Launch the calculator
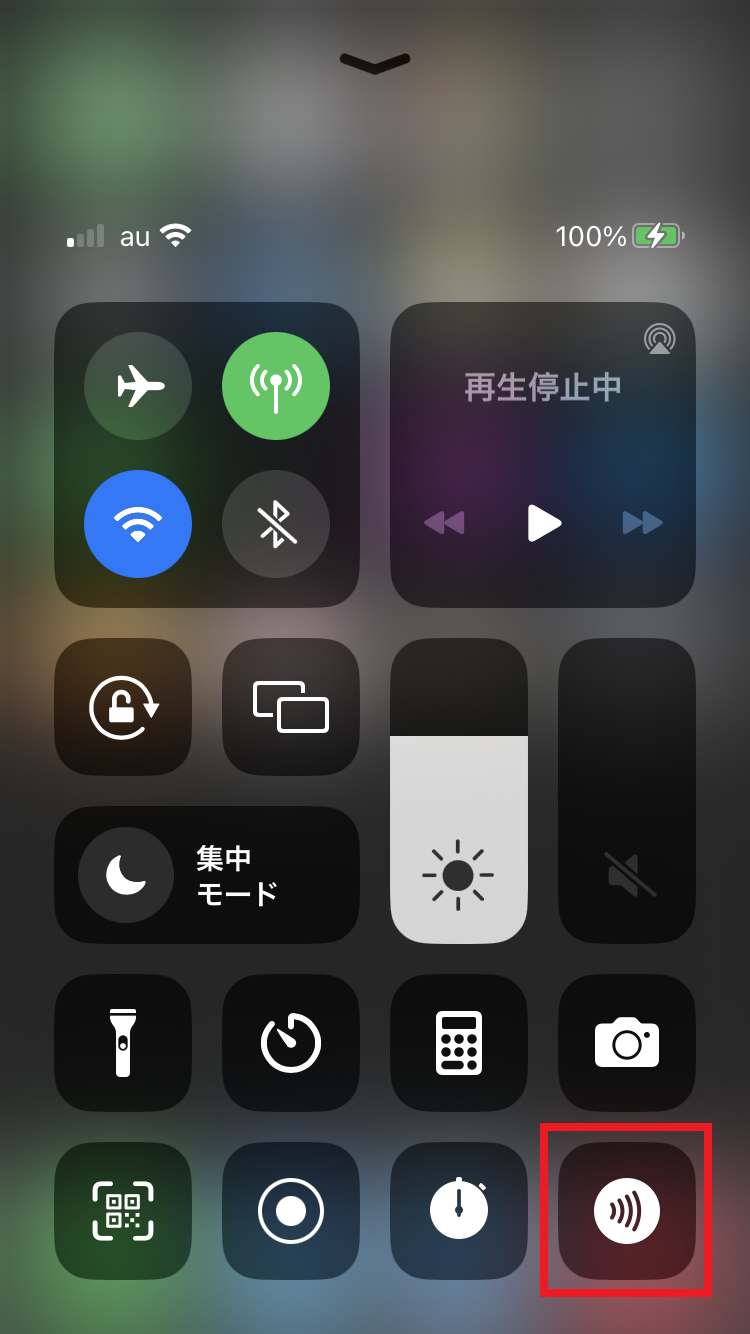Image resolution: width=750 pixels, height=1334 pixels. pyautogui.click(x=459, y=1043)
